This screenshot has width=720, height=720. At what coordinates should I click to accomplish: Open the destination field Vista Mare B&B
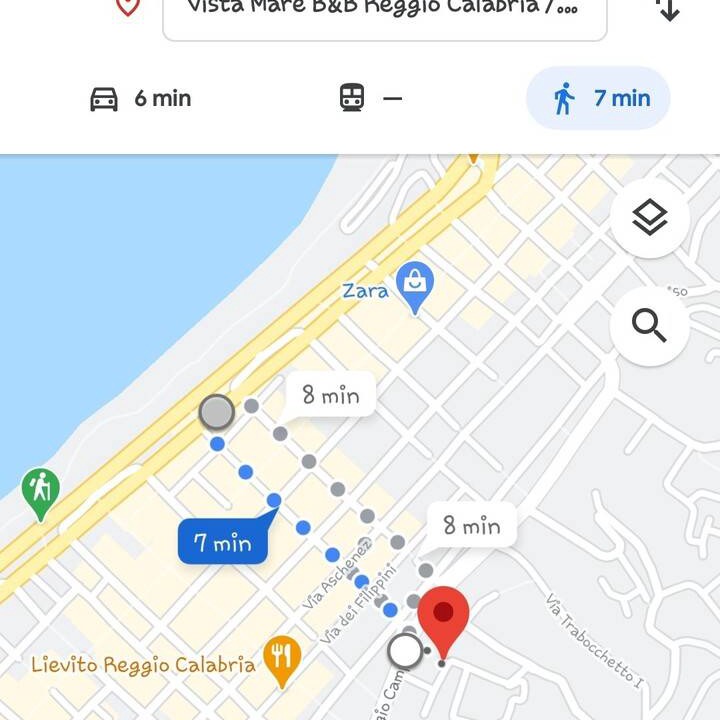(x=384, y=12)
